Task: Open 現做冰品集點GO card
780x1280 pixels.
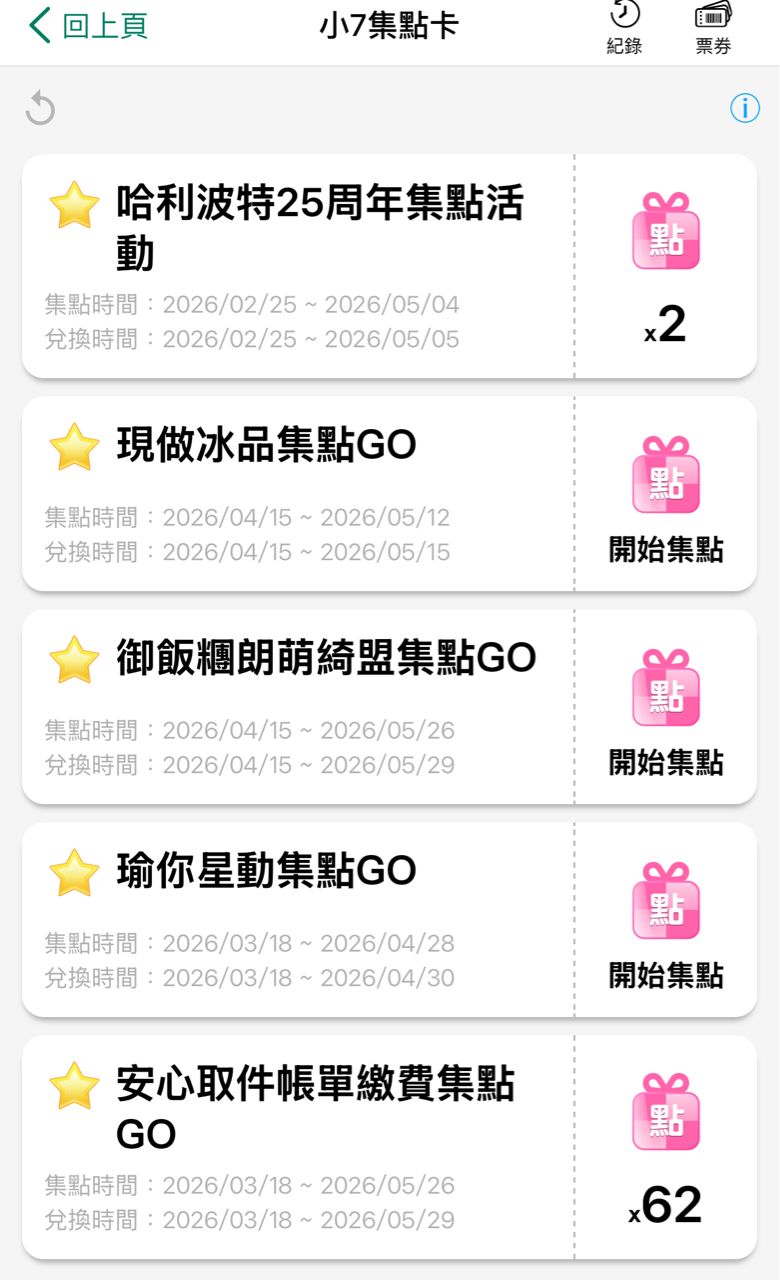Action: pos(300,493)
